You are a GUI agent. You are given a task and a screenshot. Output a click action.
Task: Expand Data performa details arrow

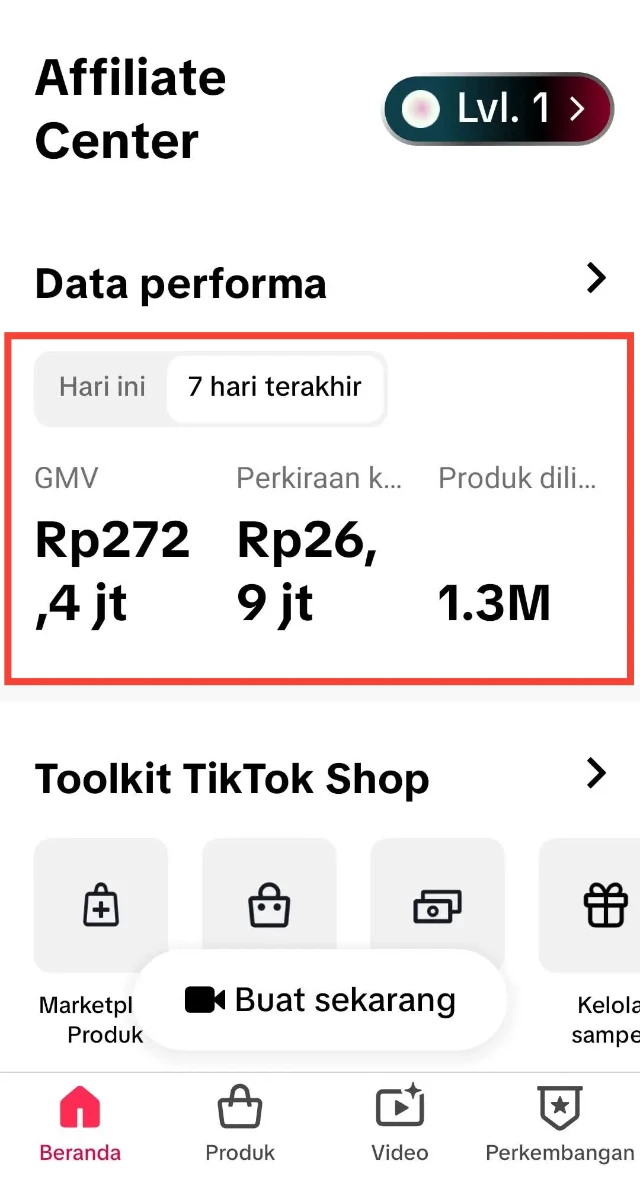coord(596,279)
